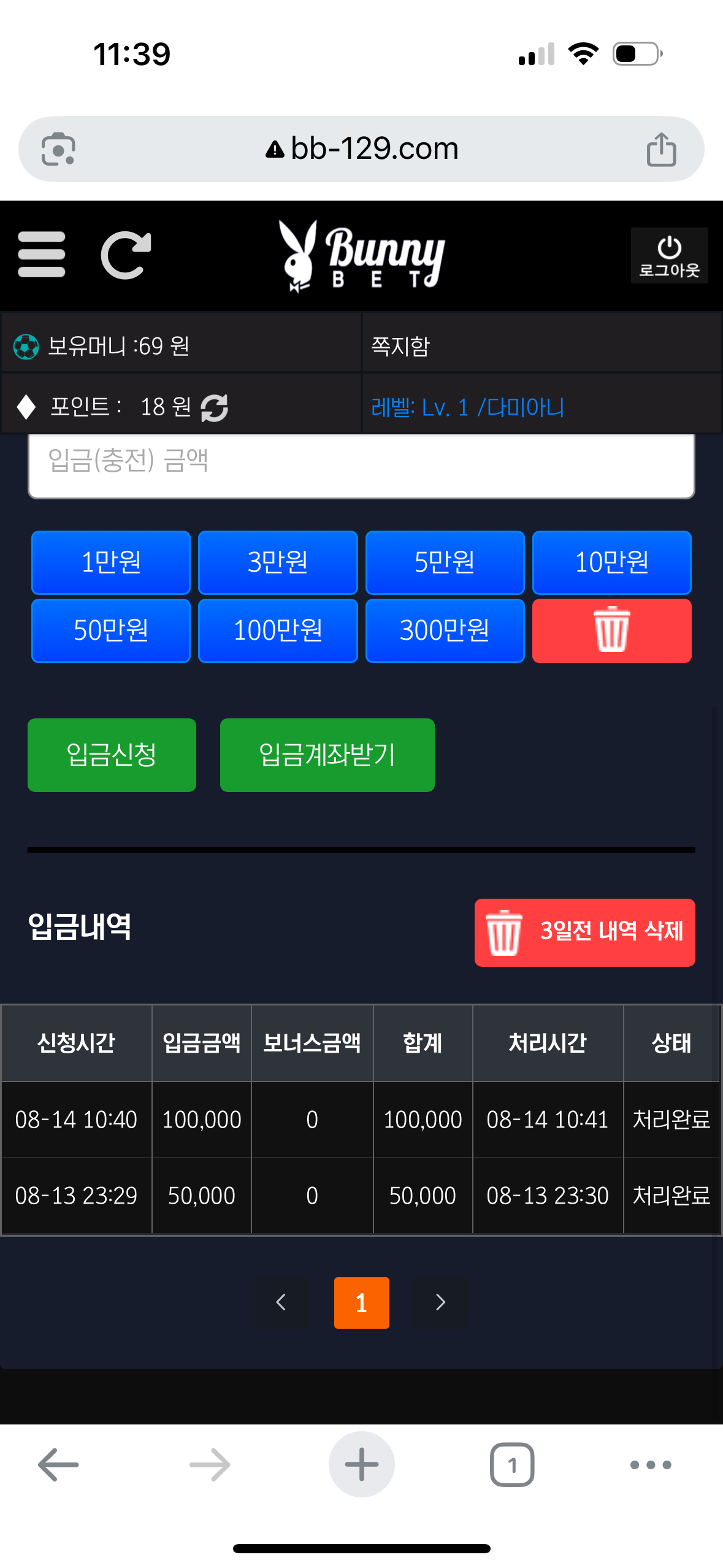The height and width of the screenshot is (1568, 723).
Task: Go to the next page of deposit history
Action: click(x=440, y=1302)
